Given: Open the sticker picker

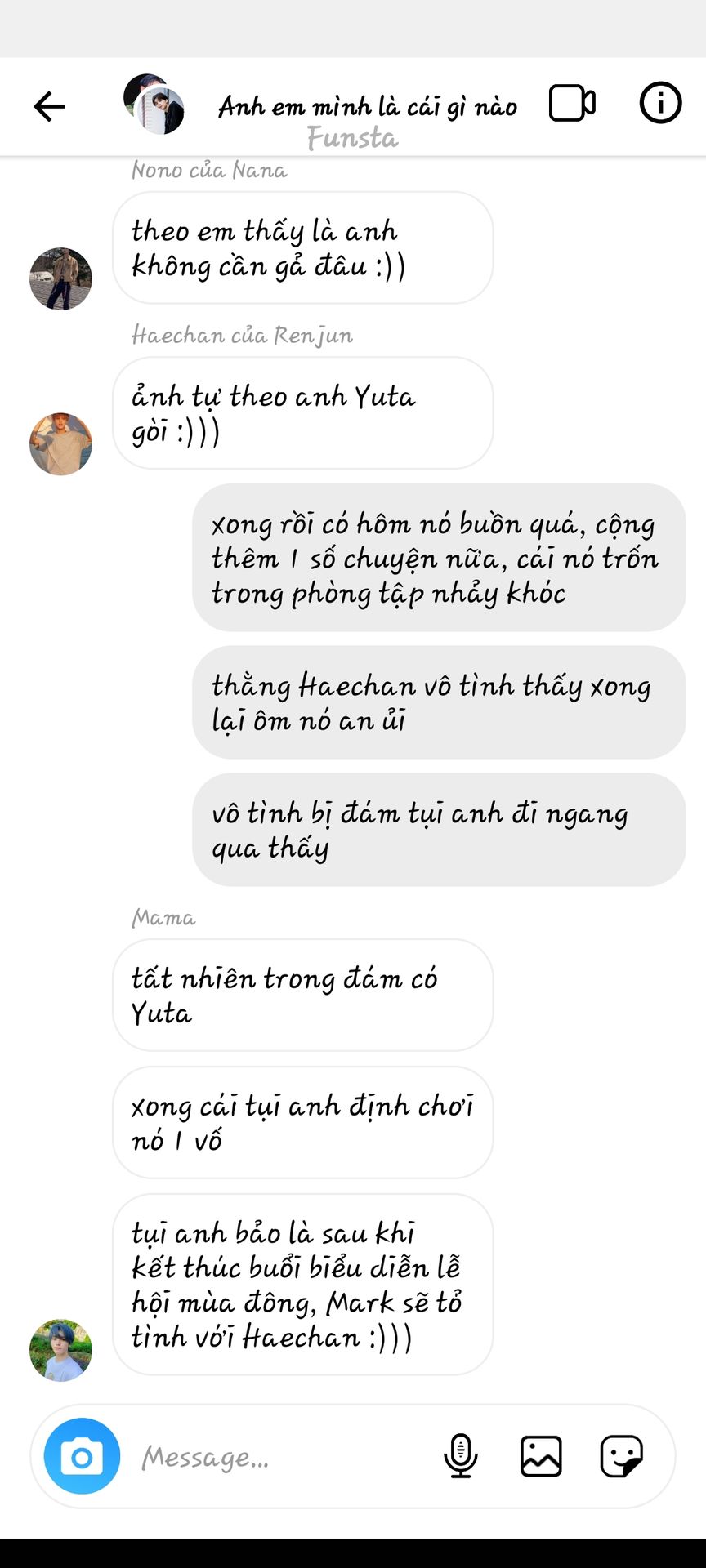Looking at the screenshot, I should click(x=622, y=1456).
